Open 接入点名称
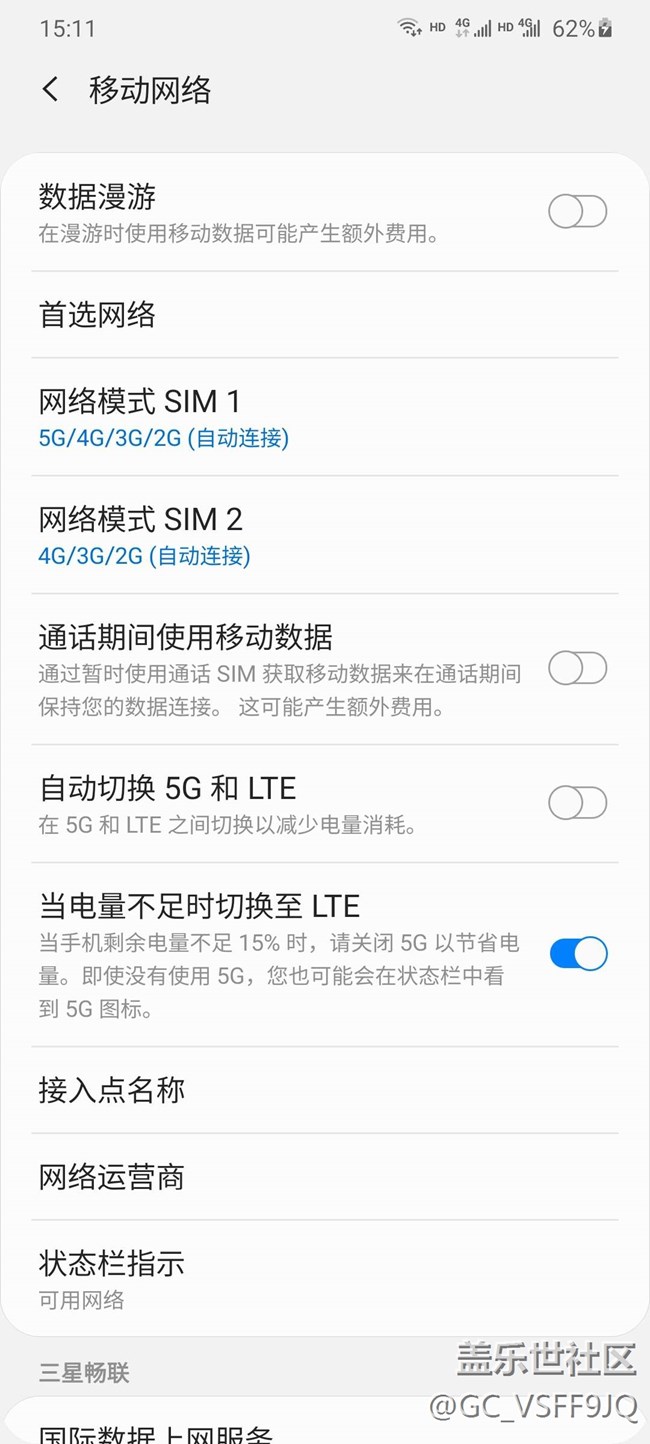 [x=325, y=1090]
